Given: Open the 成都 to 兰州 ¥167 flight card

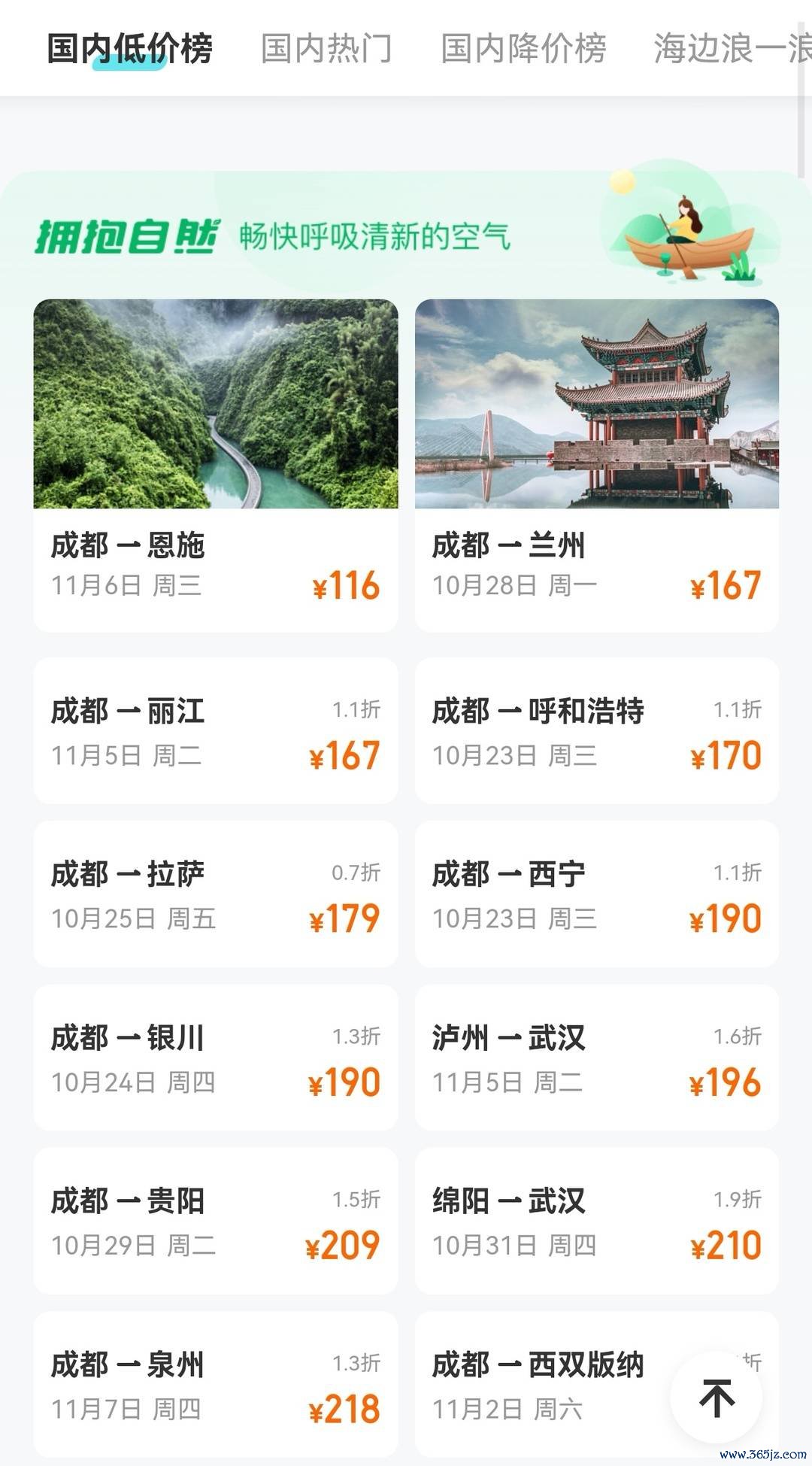Looking at the screenshot, I should (x=597, y=465).
